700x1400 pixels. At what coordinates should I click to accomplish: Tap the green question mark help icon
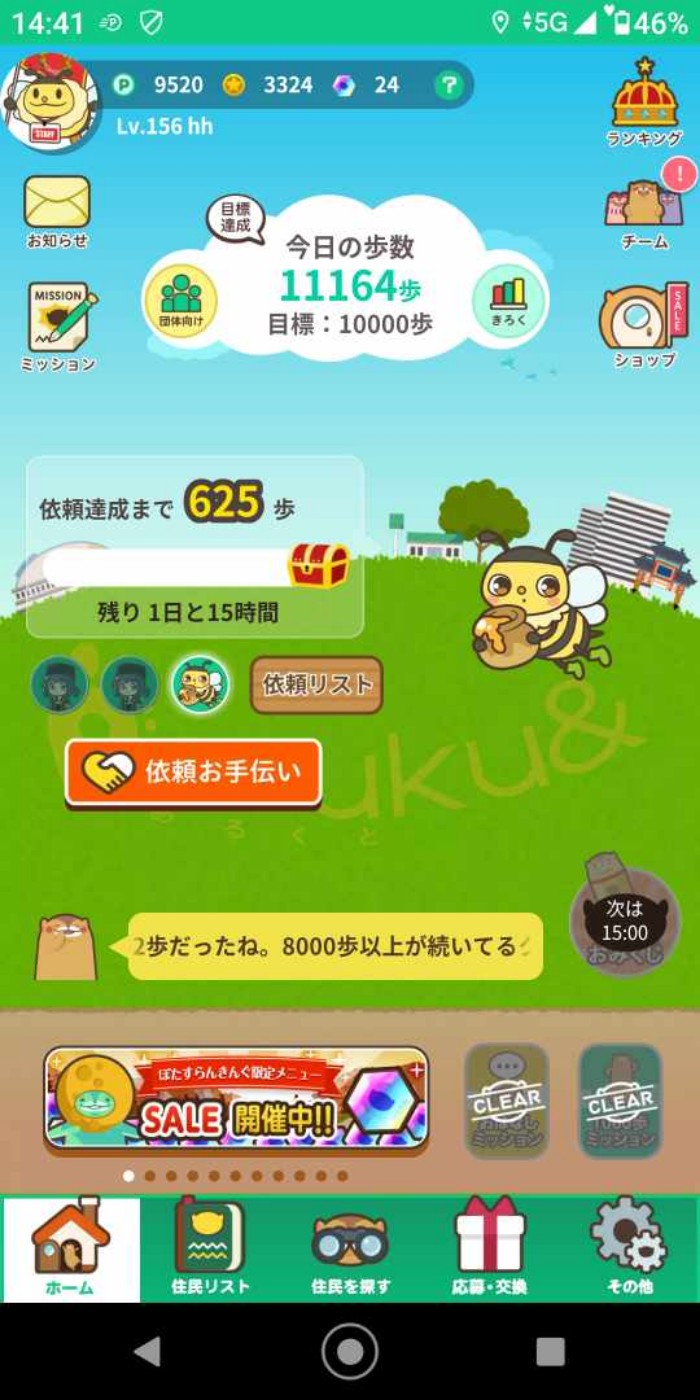449,86
